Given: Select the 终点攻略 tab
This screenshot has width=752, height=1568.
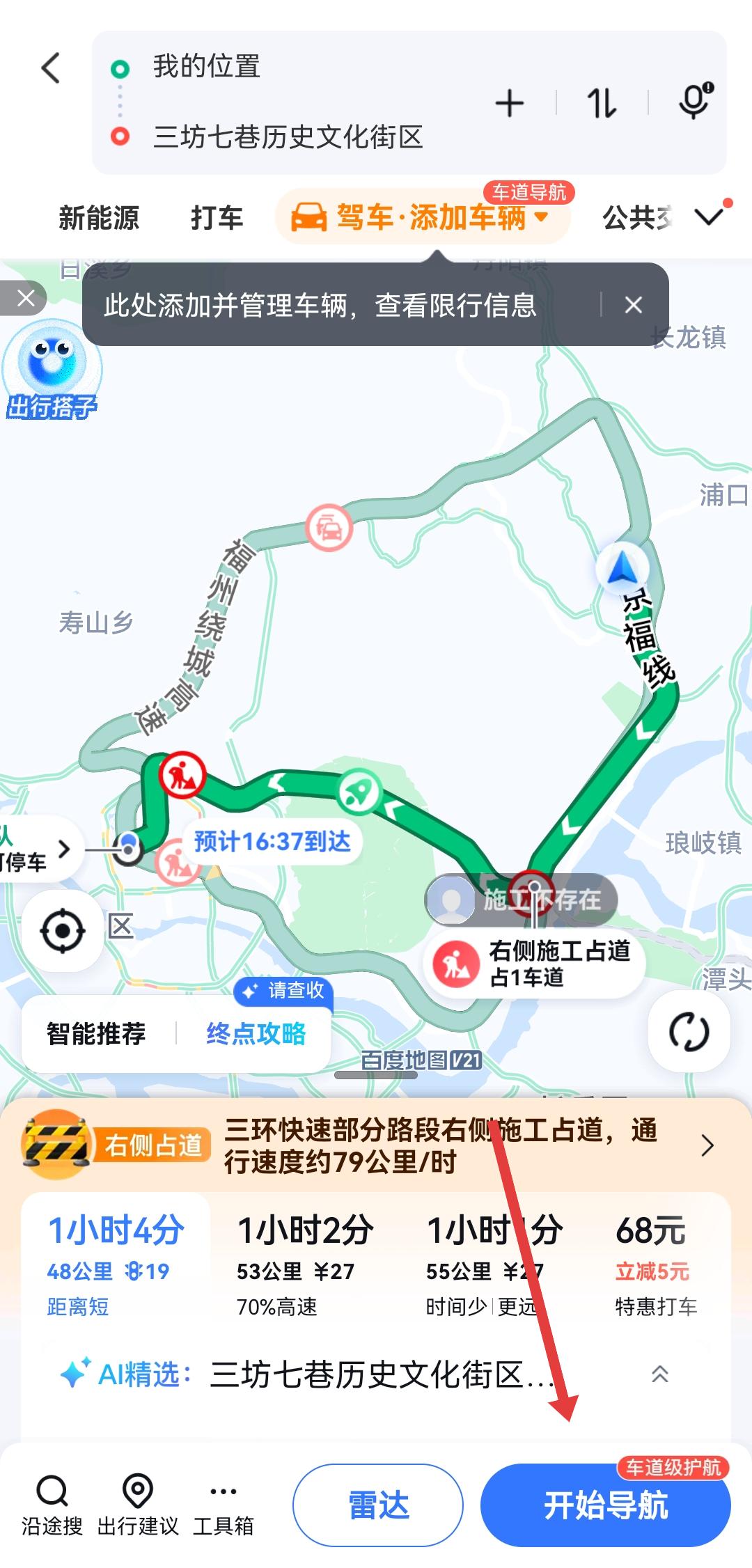Looking at the screenshot, I should point(256,1033).
